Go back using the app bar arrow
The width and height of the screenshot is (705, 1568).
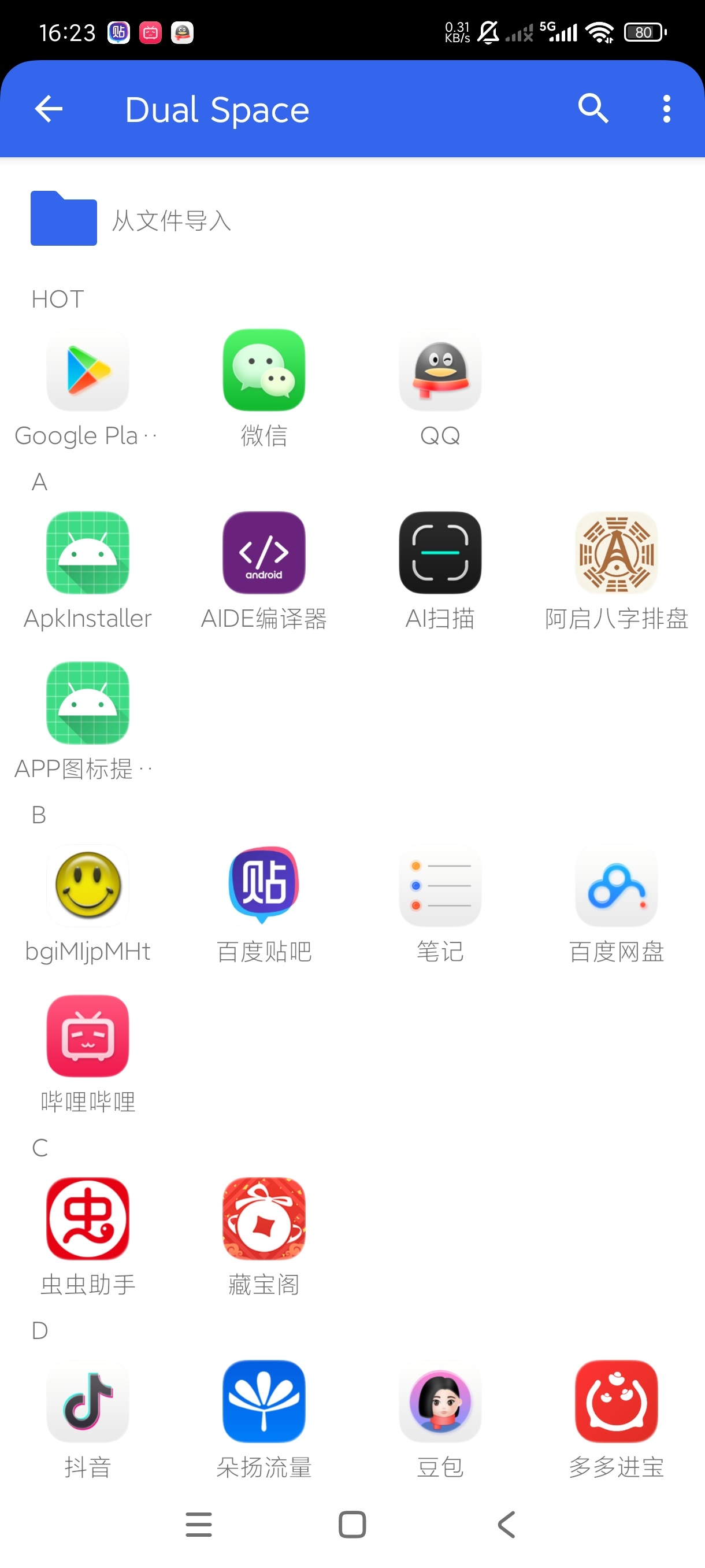point(49,110)
